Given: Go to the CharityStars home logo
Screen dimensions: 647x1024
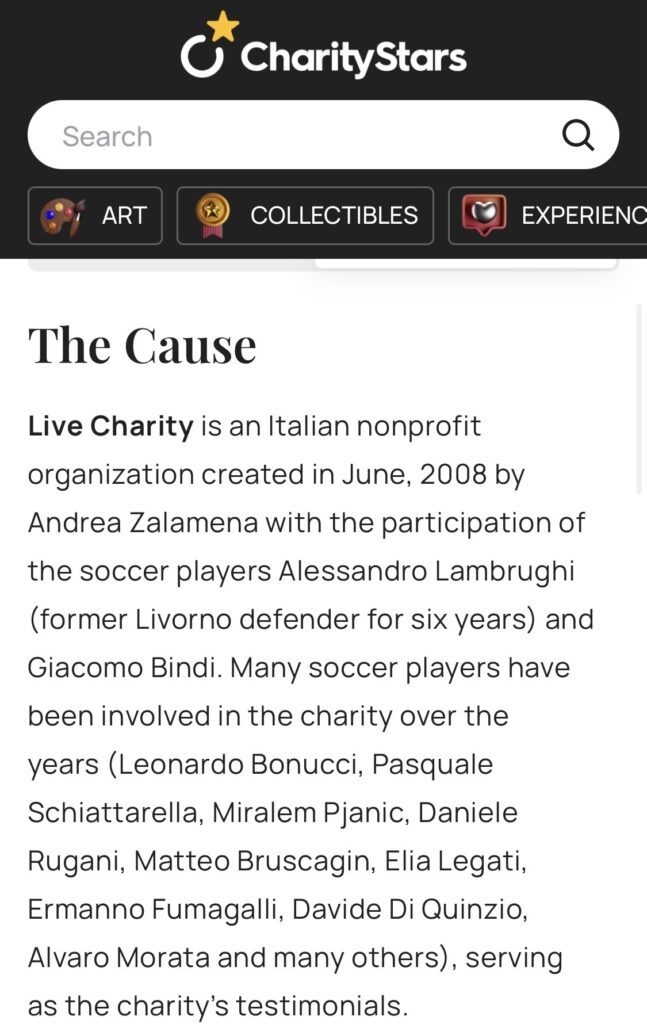Looking at the screenshot, I should 323,49.
